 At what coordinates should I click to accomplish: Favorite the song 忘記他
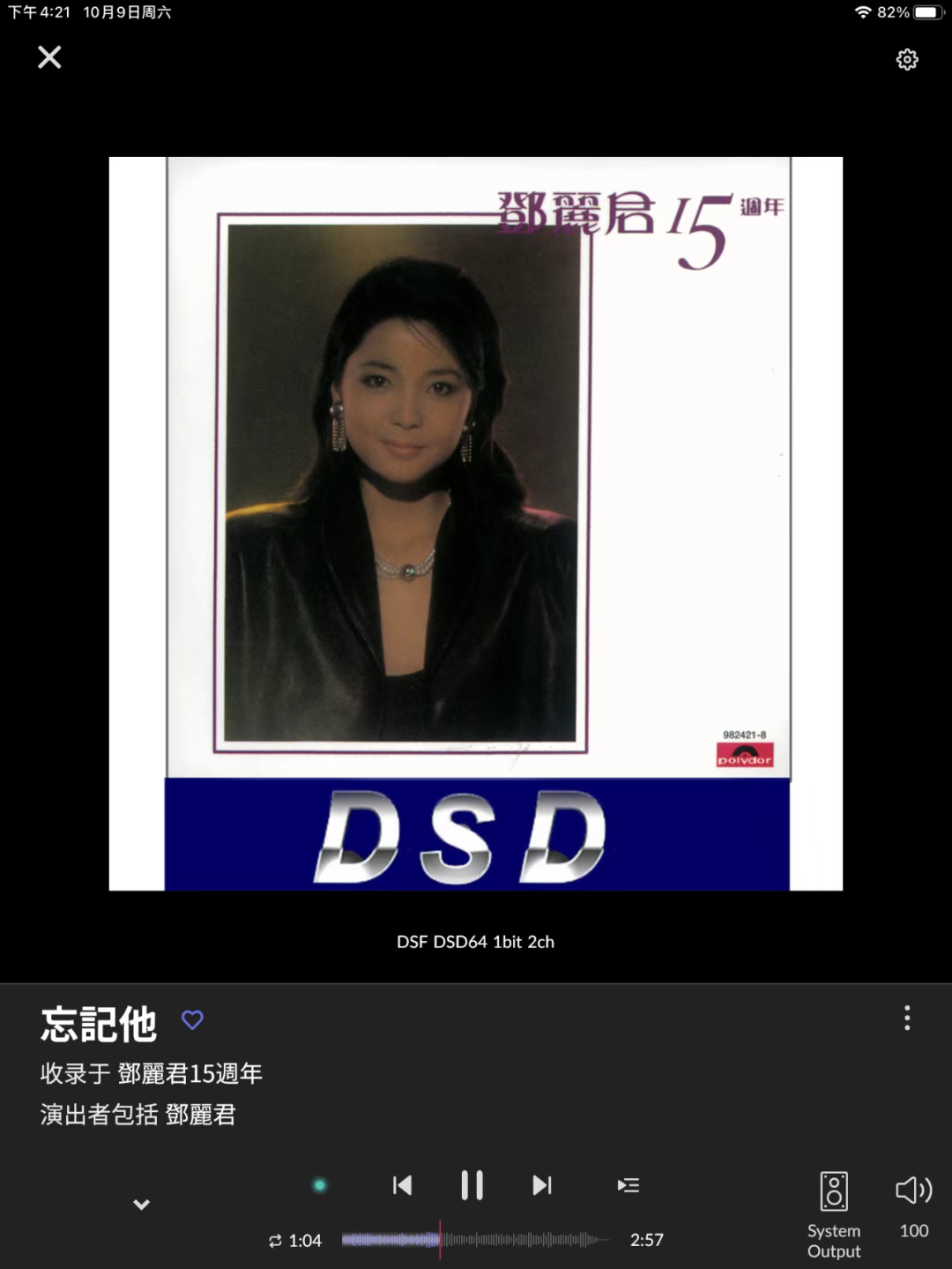click(x=192, y=1020)
